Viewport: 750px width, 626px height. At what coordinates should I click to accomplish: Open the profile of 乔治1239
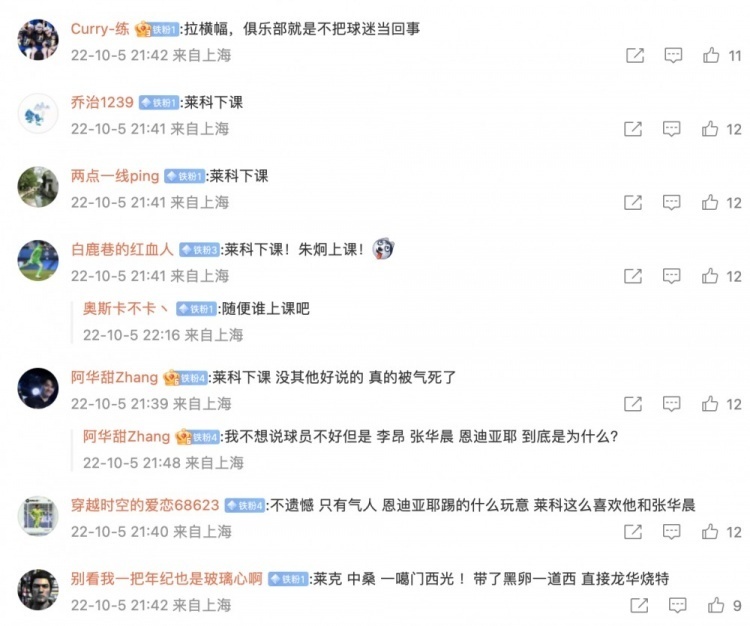tap(102, 102)
